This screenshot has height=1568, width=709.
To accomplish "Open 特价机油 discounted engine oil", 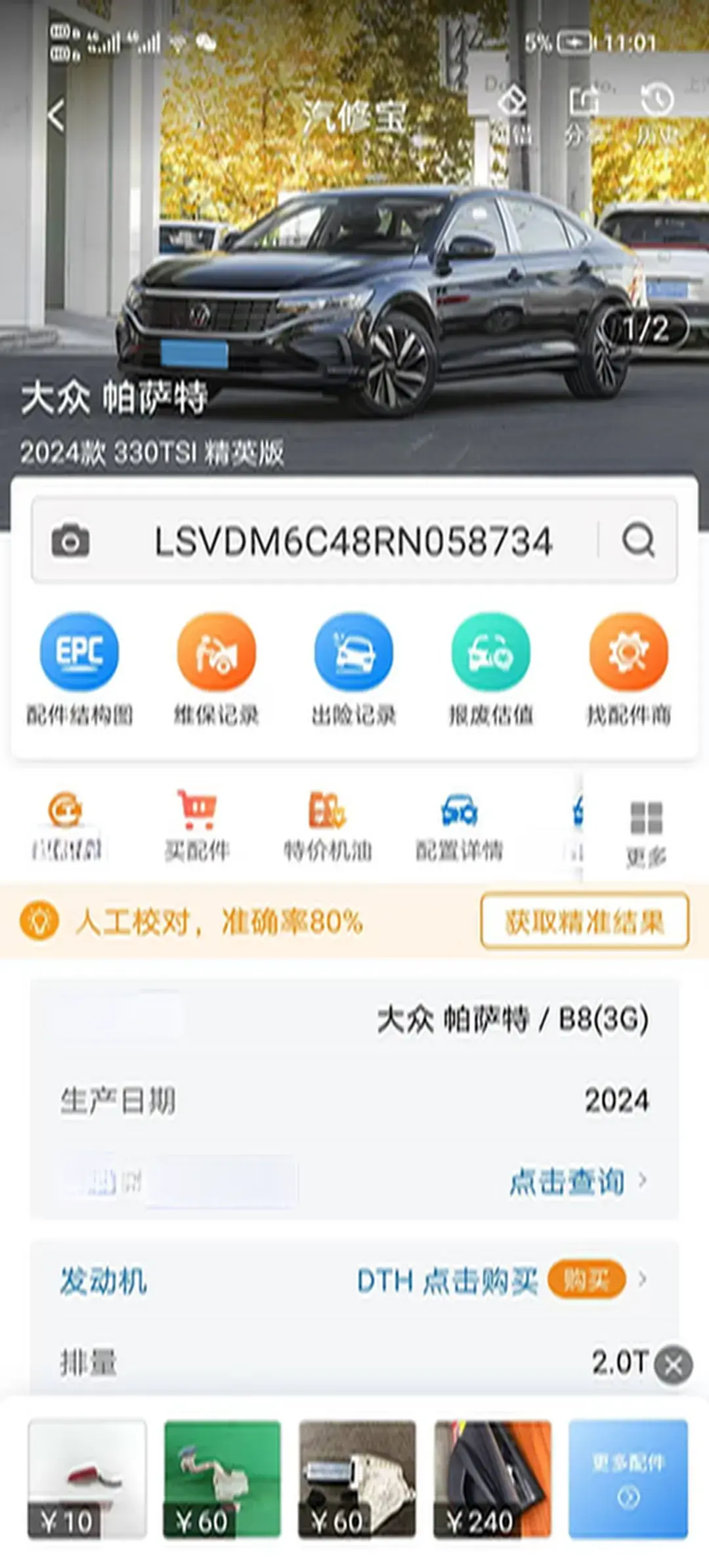I will (x=328, y=826).
